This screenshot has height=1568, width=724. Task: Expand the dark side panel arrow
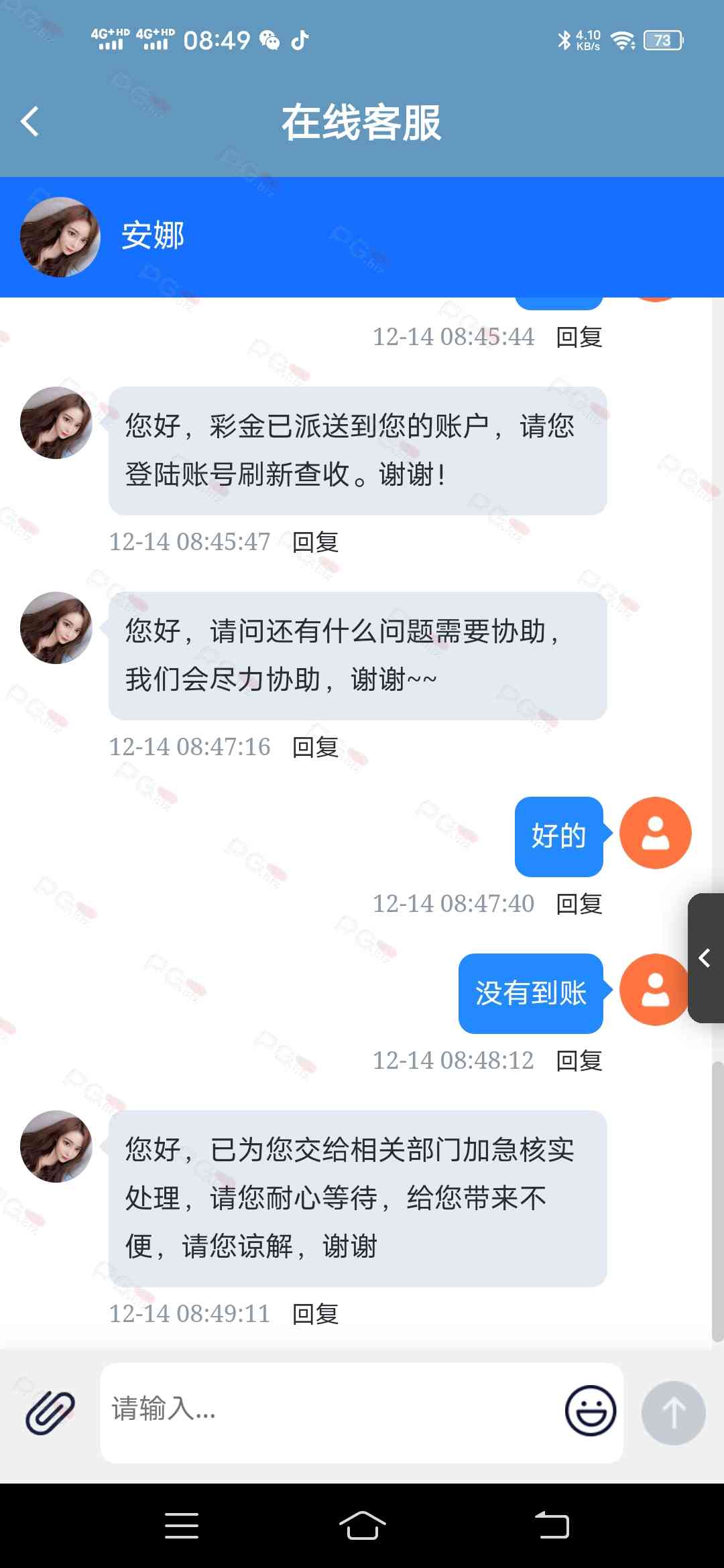[x=705, y=958]
